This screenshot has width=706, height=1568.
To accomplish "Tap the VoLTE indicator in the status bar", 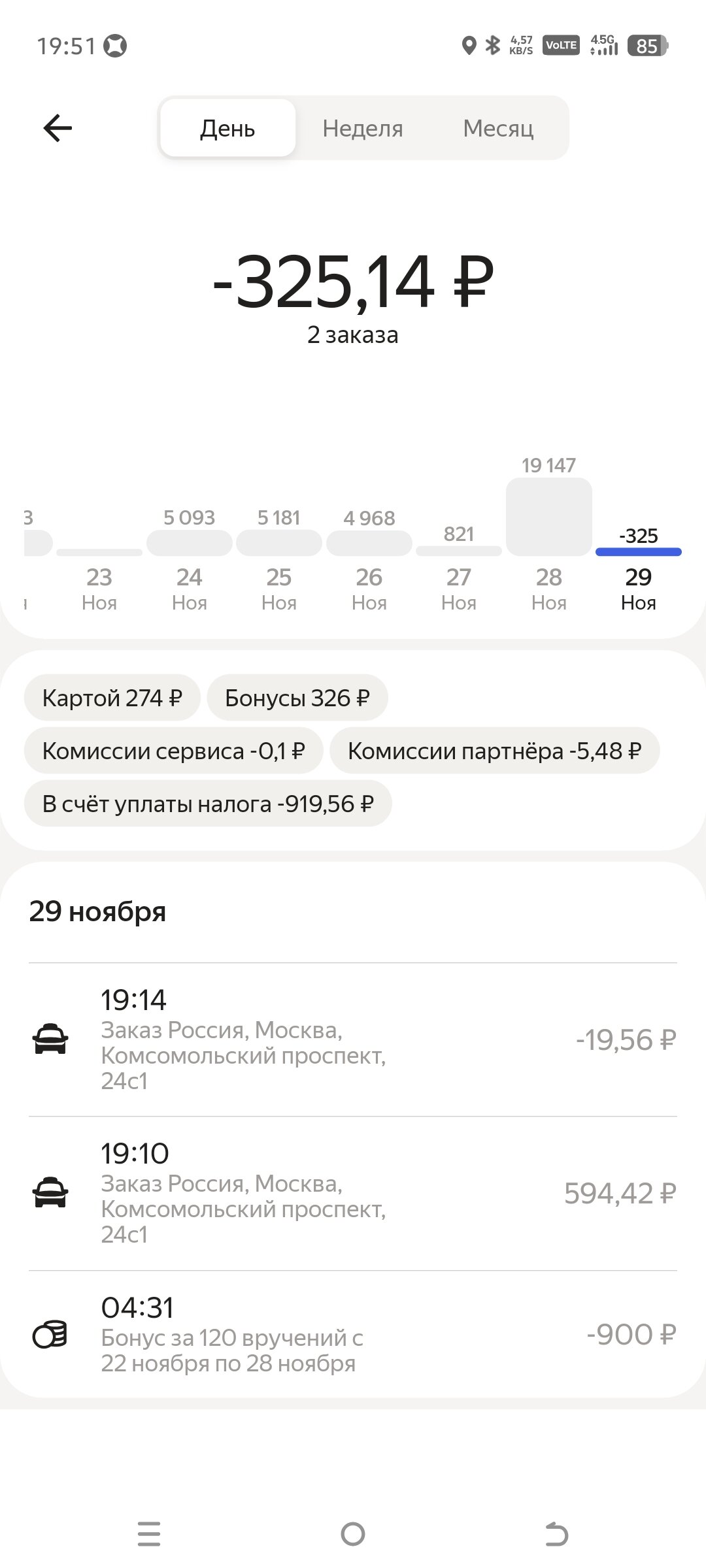I will 561,44.
